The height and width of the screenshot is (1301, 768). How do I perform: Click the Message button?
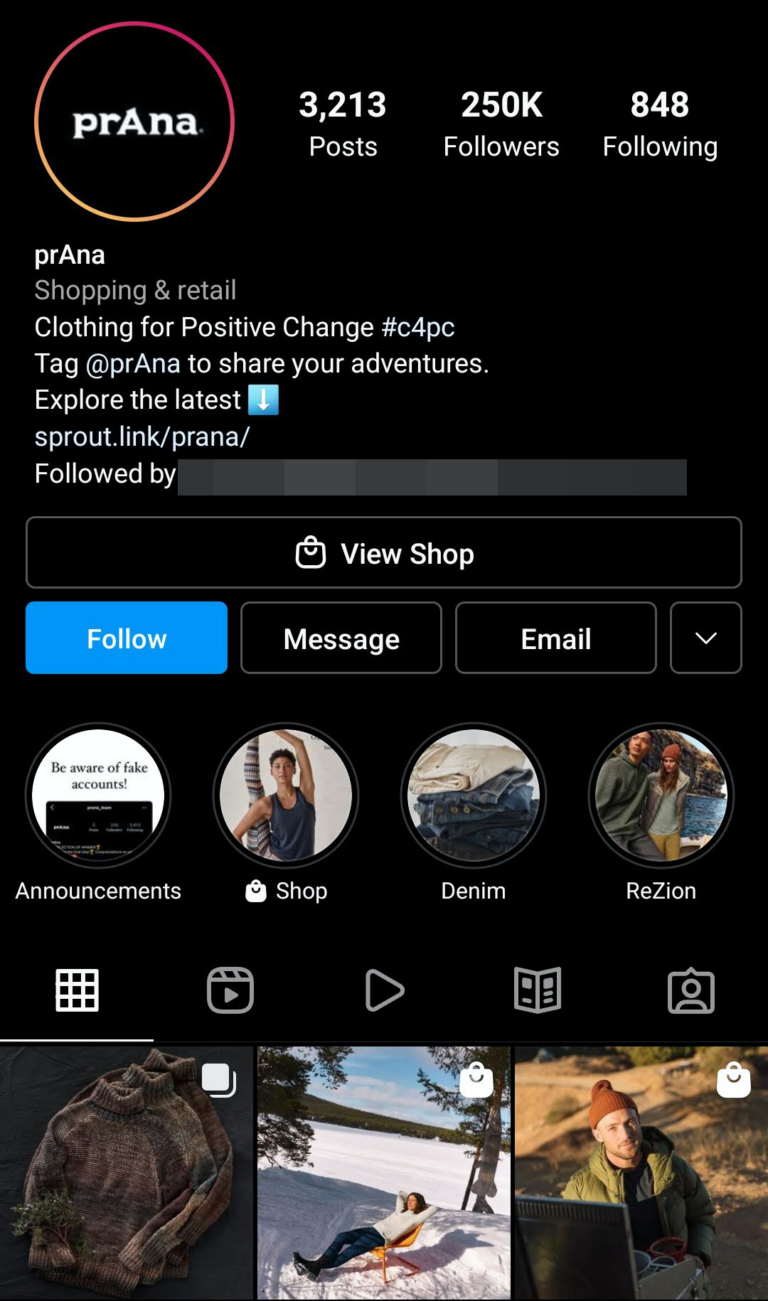point(341,638)
